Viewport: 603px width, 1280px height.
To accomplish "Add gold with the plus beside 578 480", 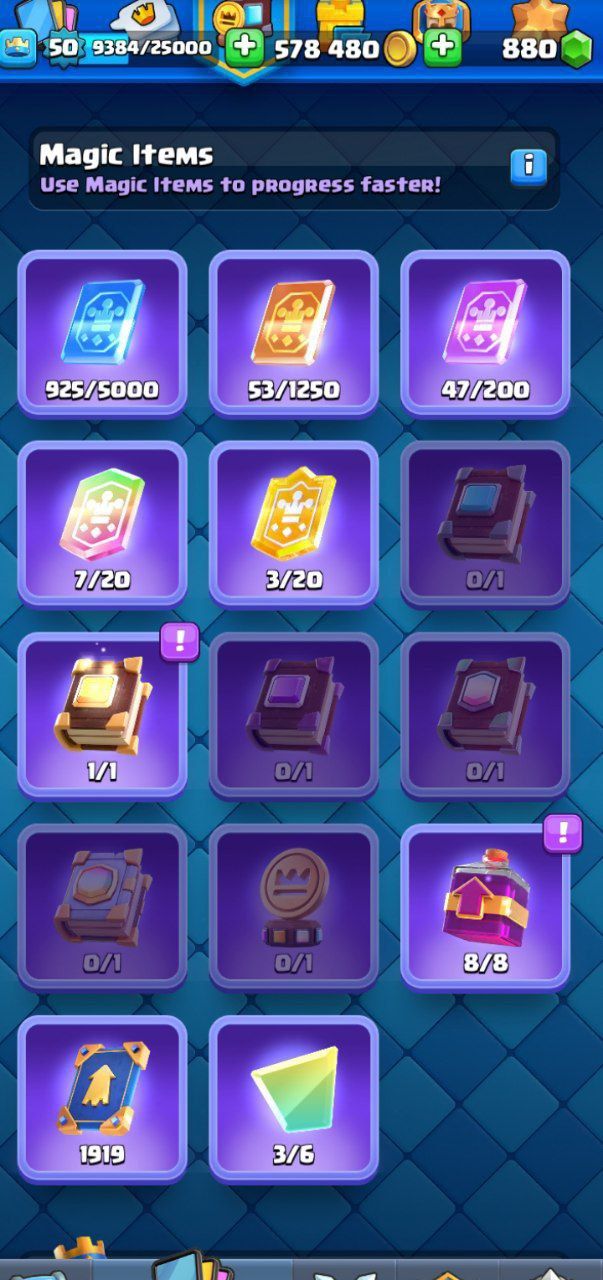I will click(x=442, y=47).
